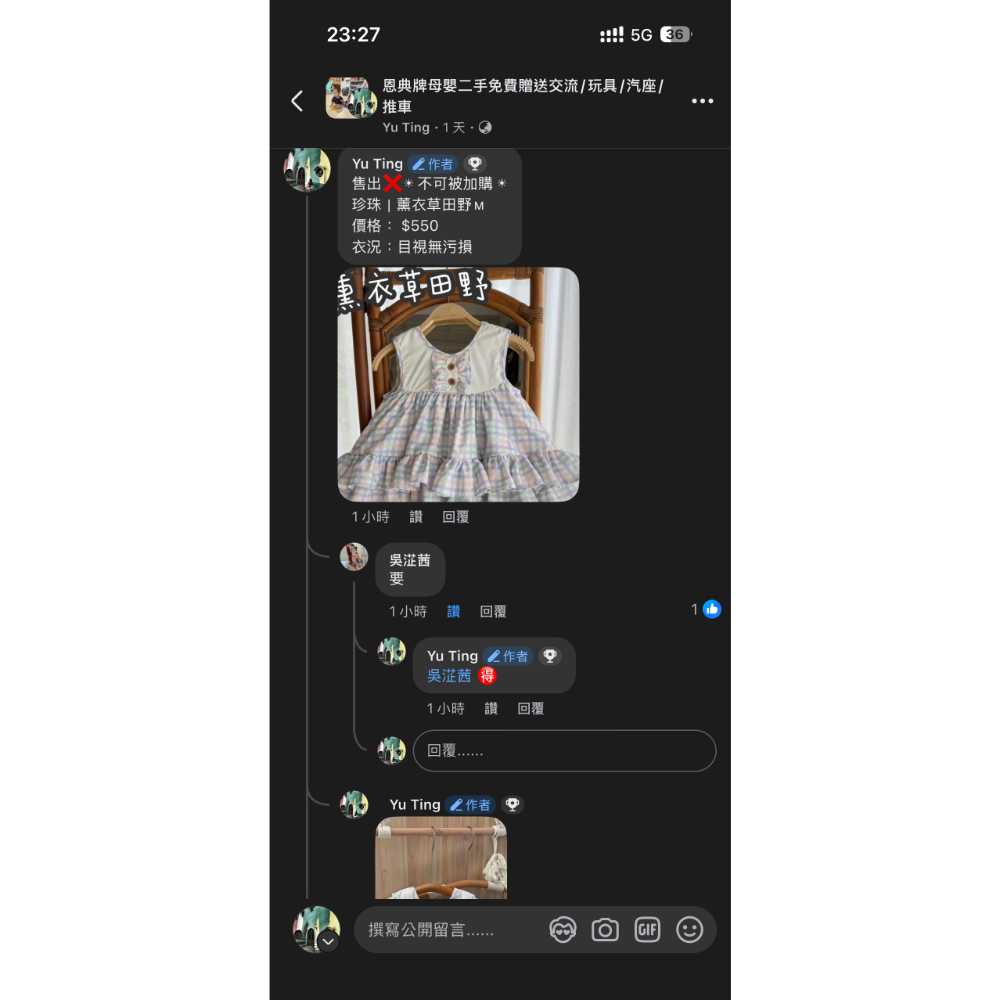Reply to Yu Ting's reply tagging 吳淽茜

[530, 708]
